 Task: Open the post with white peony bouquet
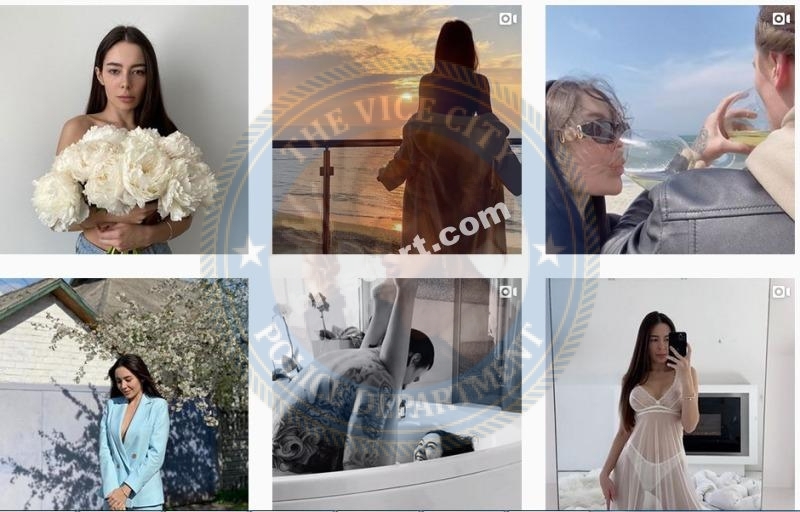(124, 130)
